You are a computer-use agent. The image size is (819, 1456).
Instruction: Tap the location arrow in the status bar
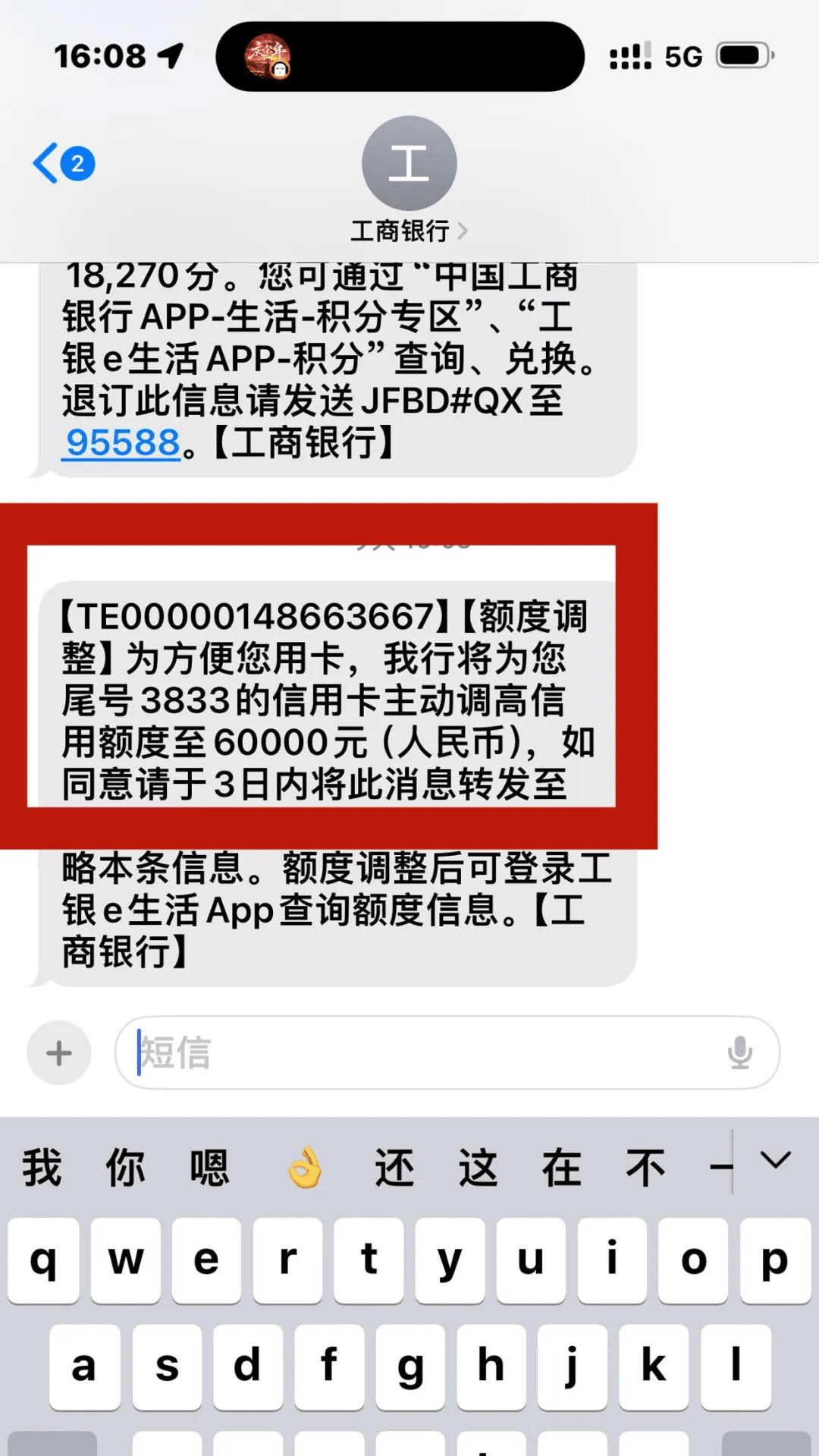[x=168, y=55]
